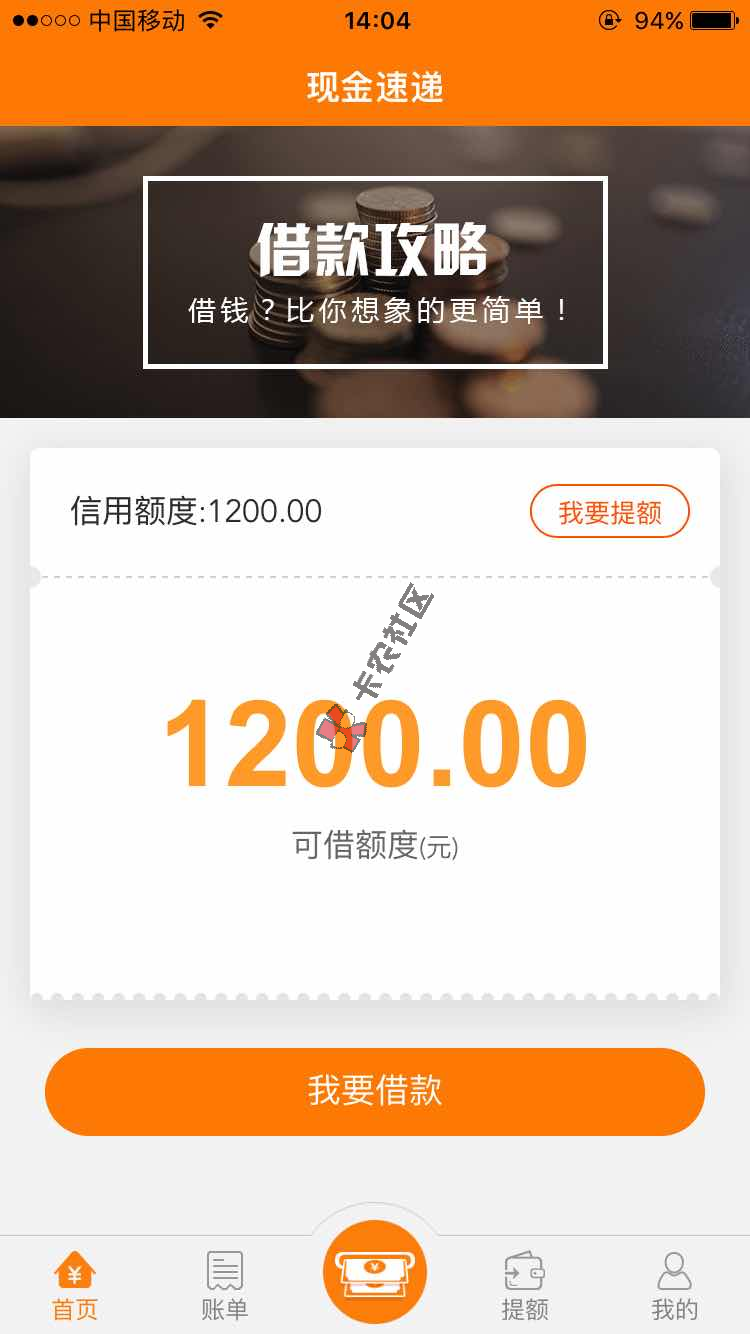
Task: Tap the 我要借款 button
Action: (x=375, y=1091)
